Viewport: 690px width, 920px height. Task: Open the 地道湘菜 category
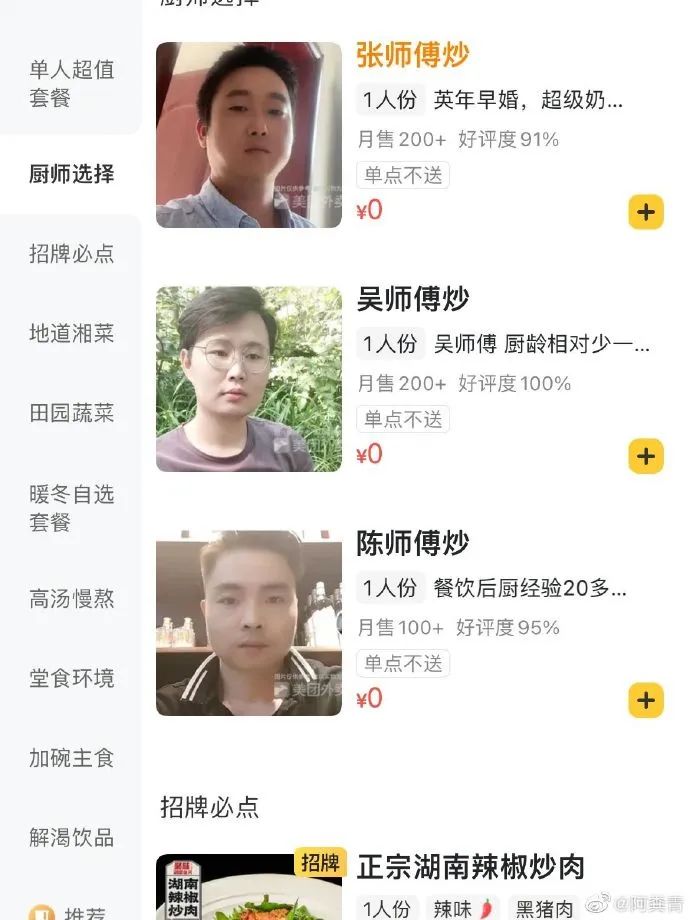coord(71,334)
